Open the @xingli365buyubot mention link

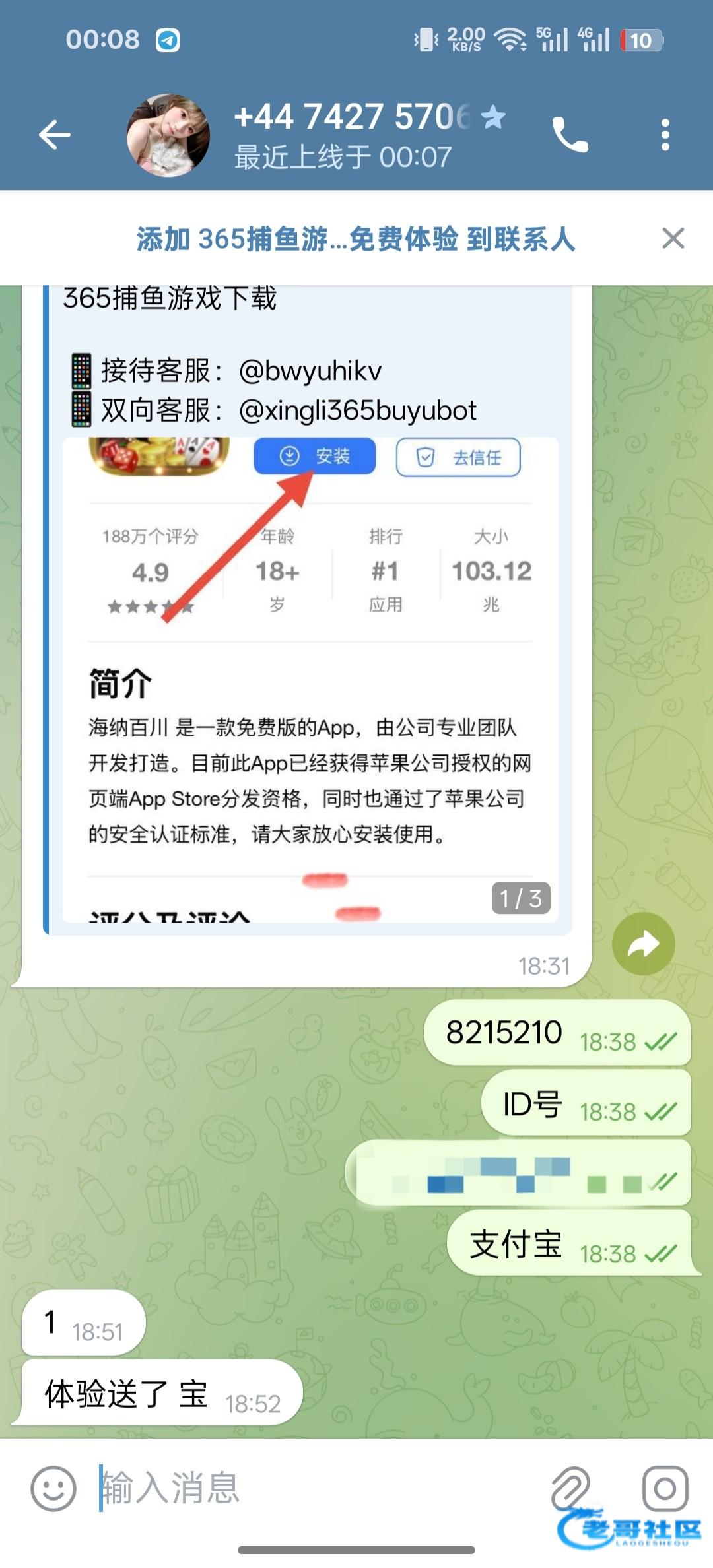click(x=357, y=410)
